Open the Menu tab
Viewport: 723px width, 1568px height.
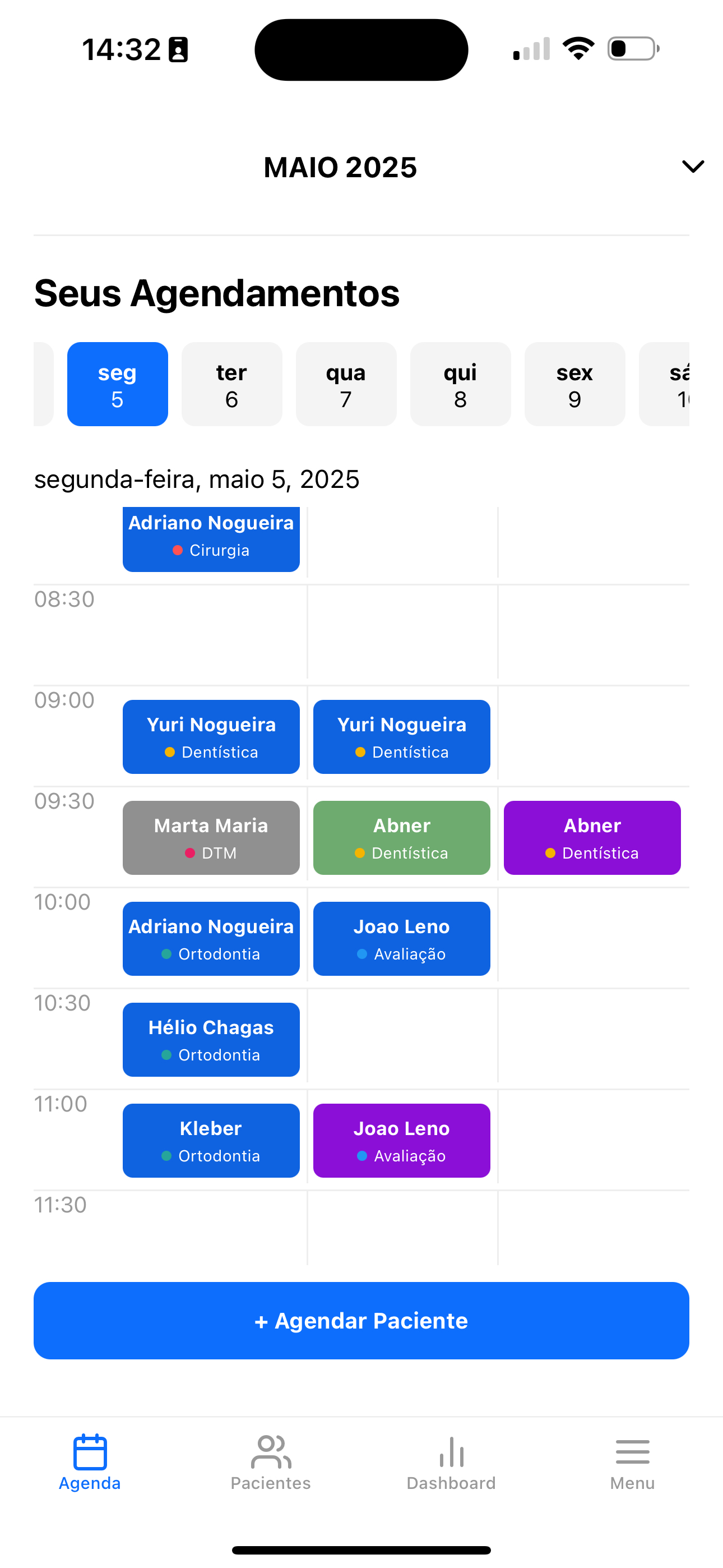[x=632, y=1462]
